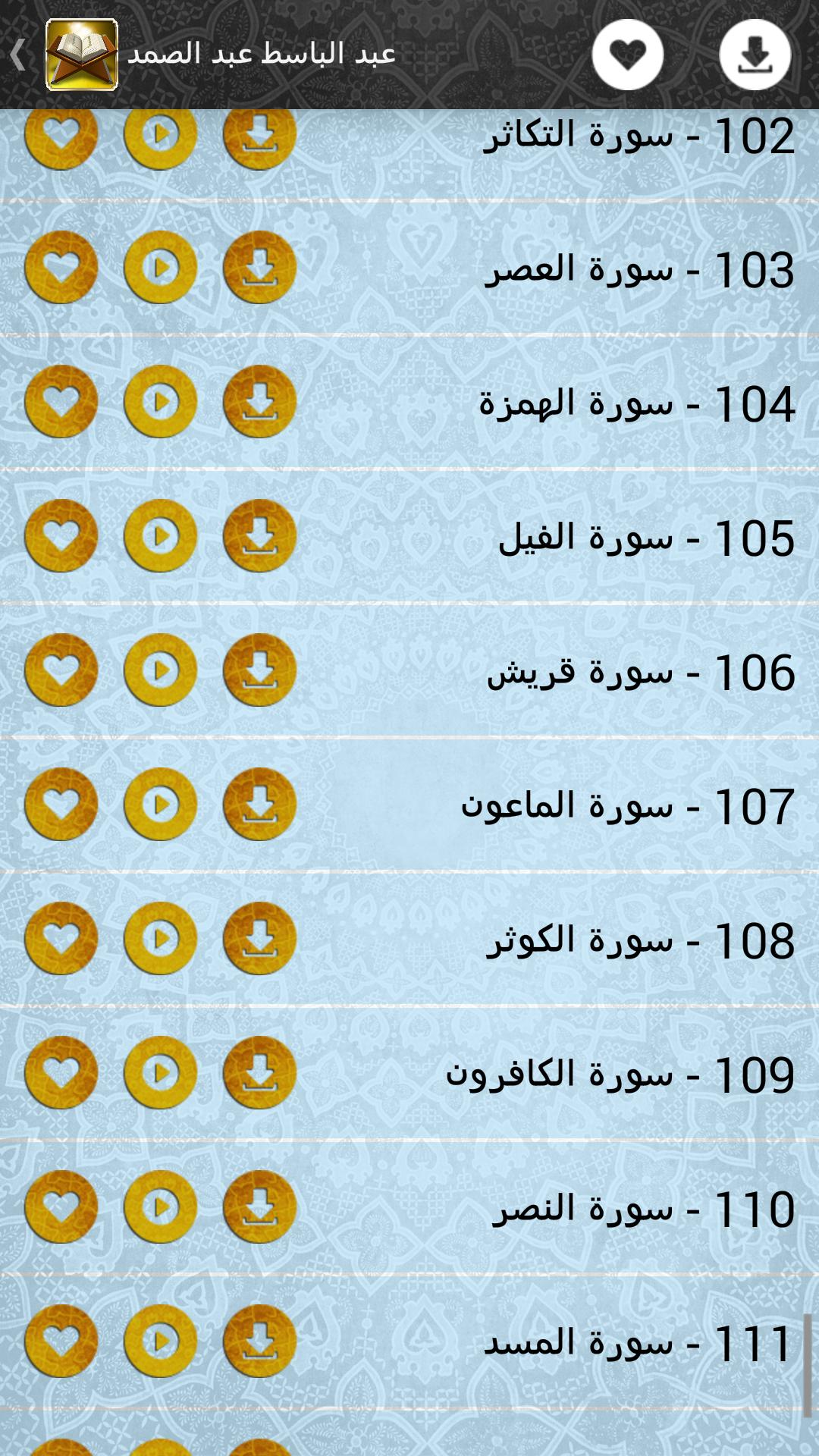Favorite surah 108 سورة الكوثر
This screenshot has height=1456, width=819.
click(x=61, y=939)
